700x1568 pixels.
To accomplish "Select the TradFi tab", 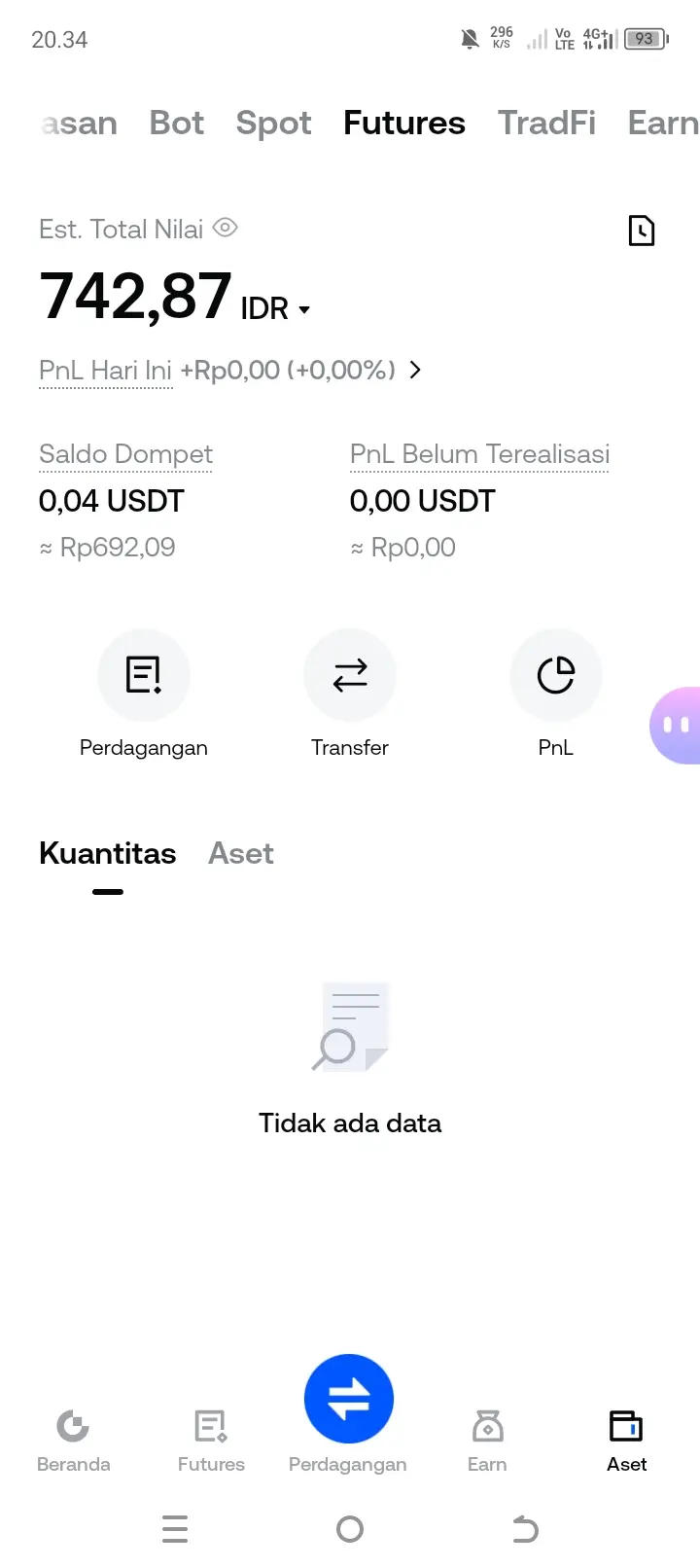I will [546, 123].
